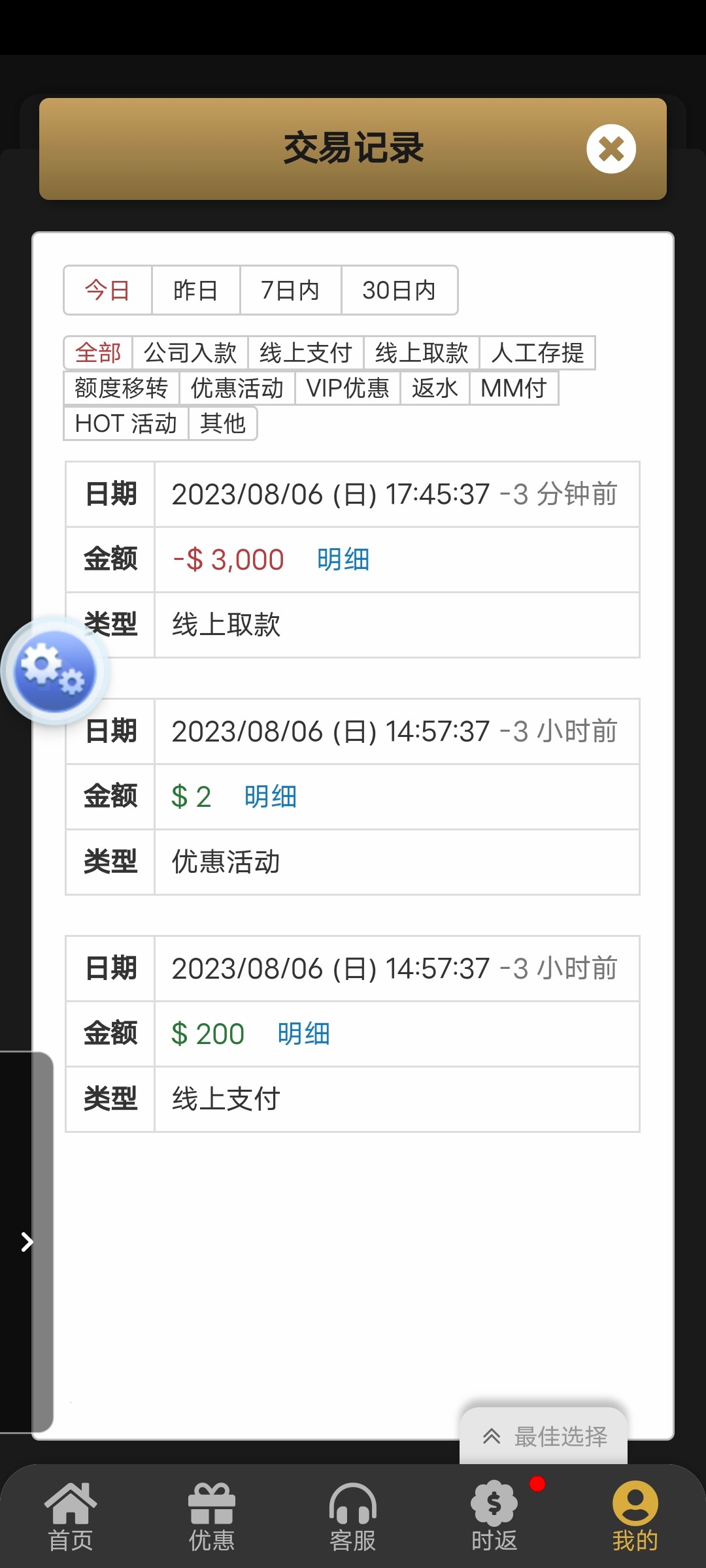
Task: Show records for 7日内
Action: pyautogui.click(x=290, y=290)
